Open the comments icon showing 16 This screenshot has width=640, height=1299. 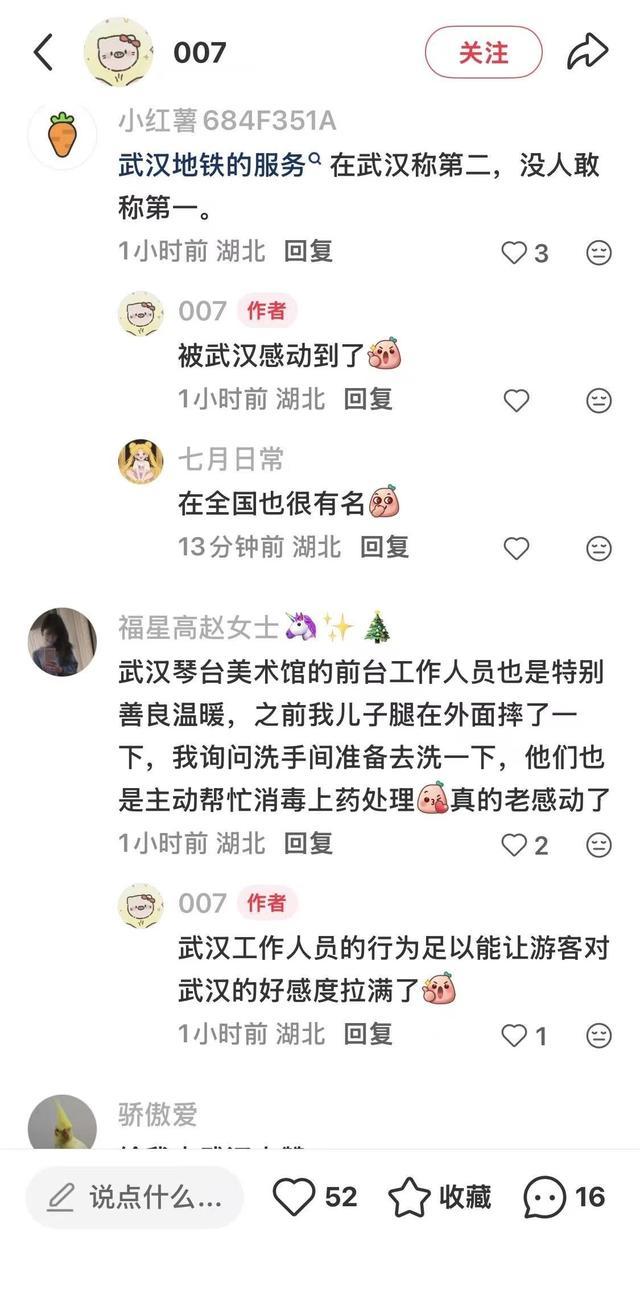point(565,1197)
